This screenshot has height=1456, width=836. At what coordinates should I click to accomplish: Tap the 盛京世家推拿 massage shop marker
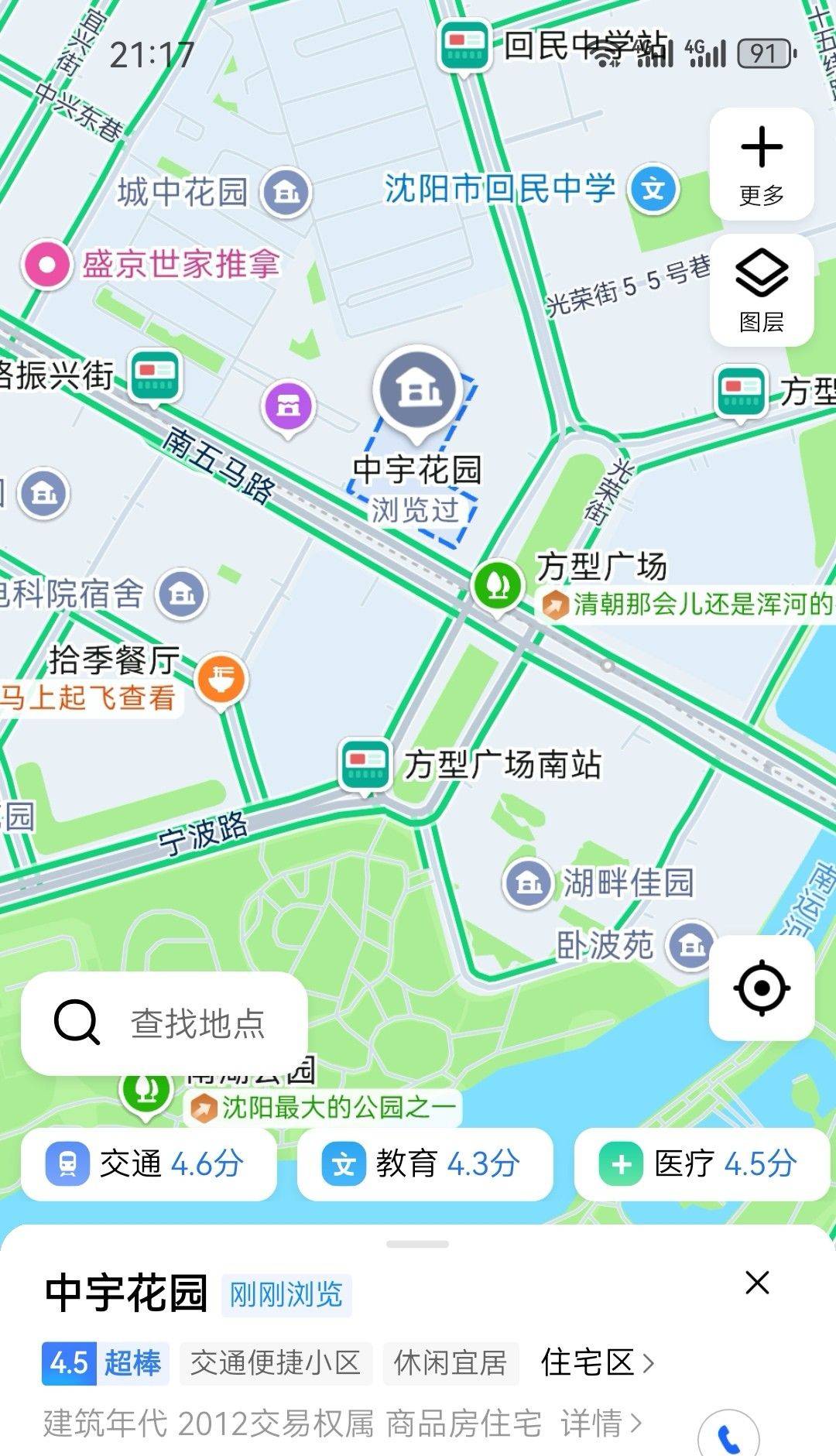pos(49,264)
